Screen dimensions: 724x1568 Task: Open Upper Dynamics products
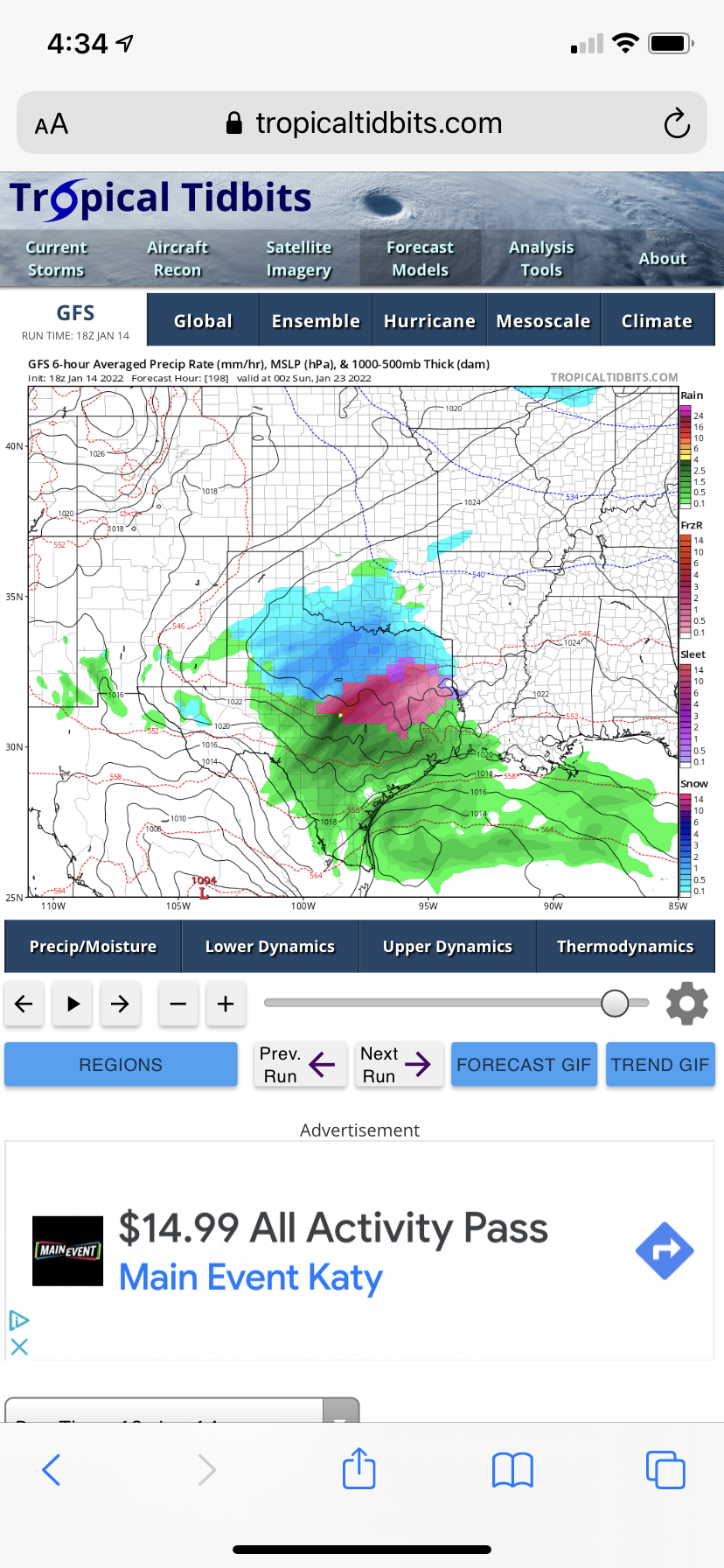click(447, 947)
